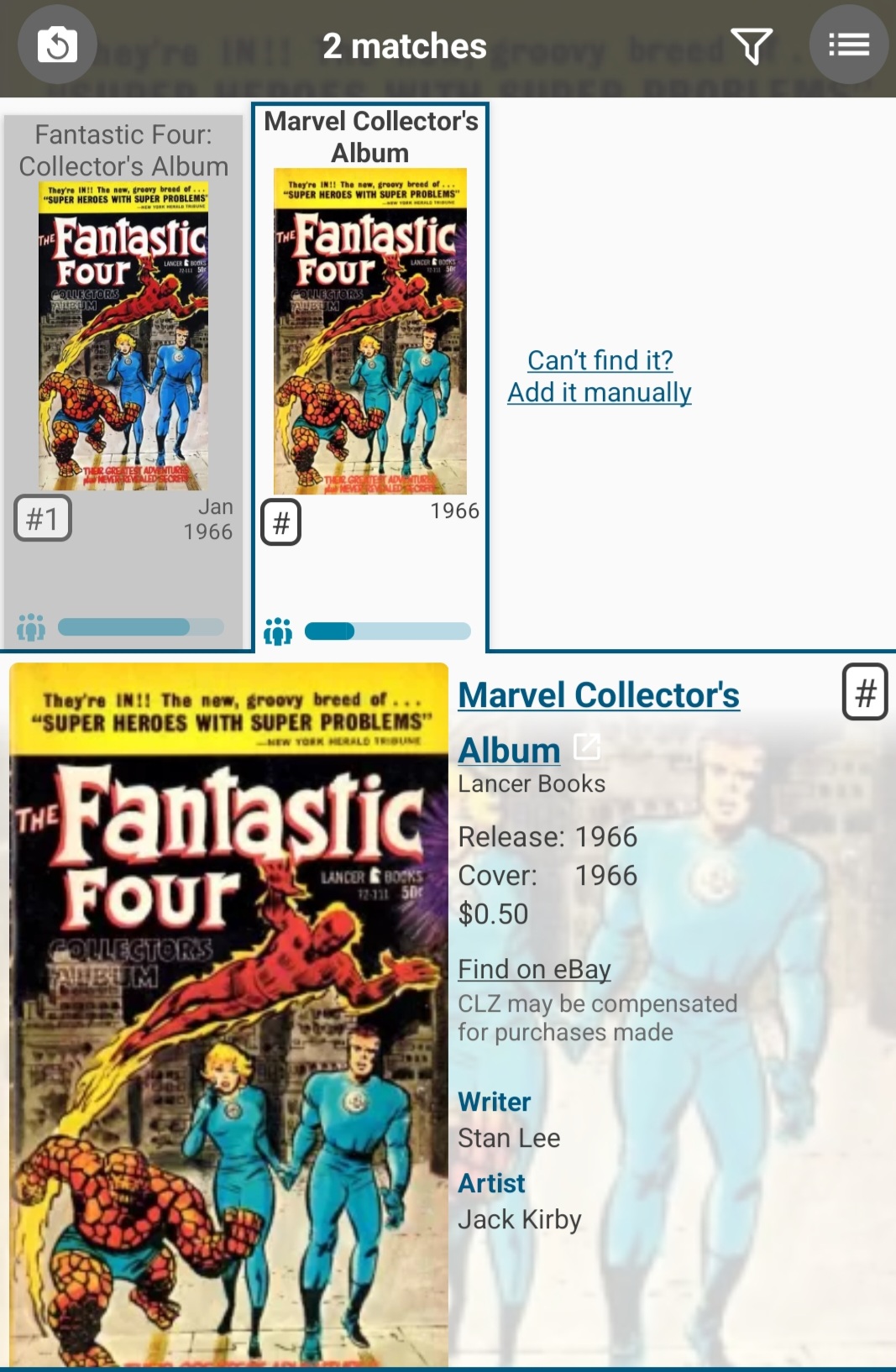Tap the # button on Marvel Collector's Album card
The width and height of the screenshot is (896, 1372).
tap(281, 522)
